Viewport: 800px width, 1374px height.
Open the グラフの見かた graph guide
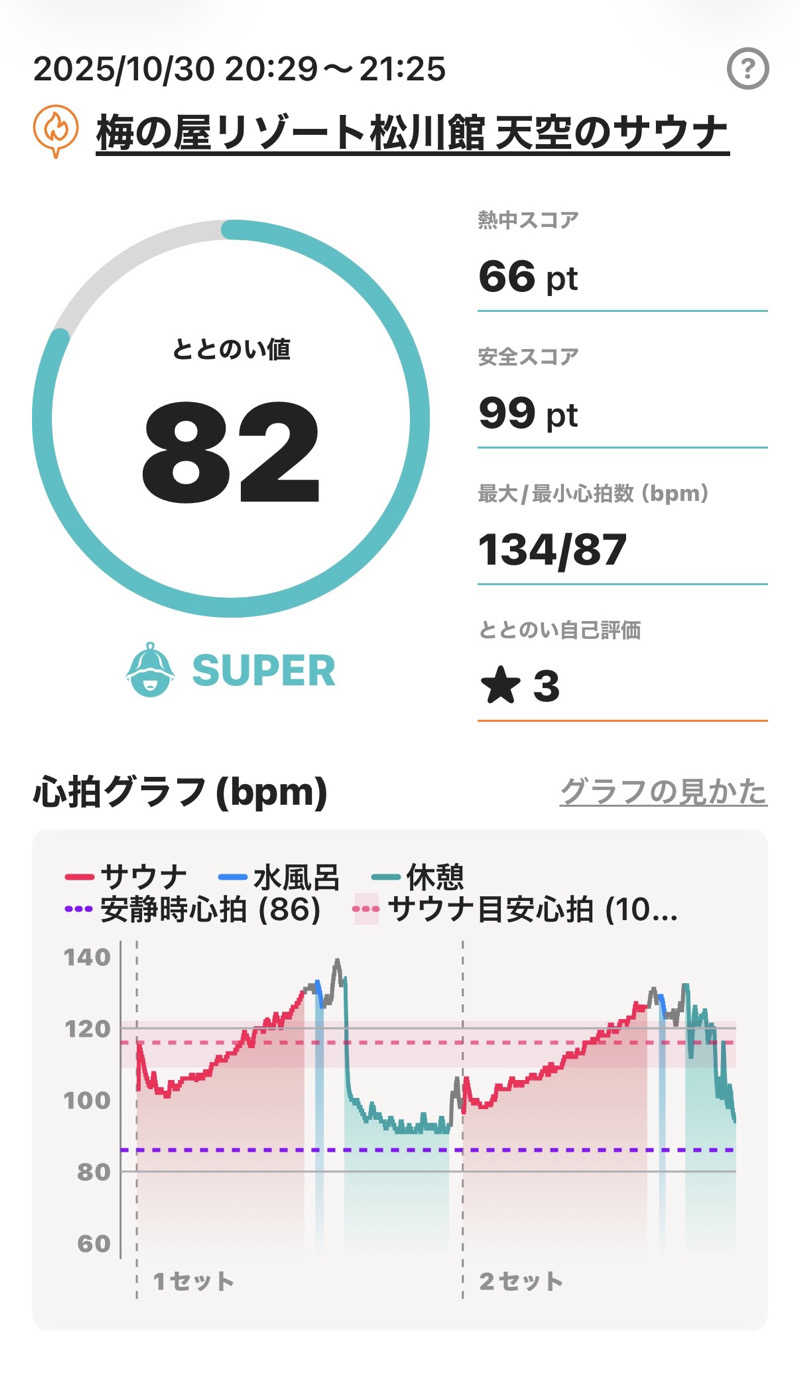(663, 792)
